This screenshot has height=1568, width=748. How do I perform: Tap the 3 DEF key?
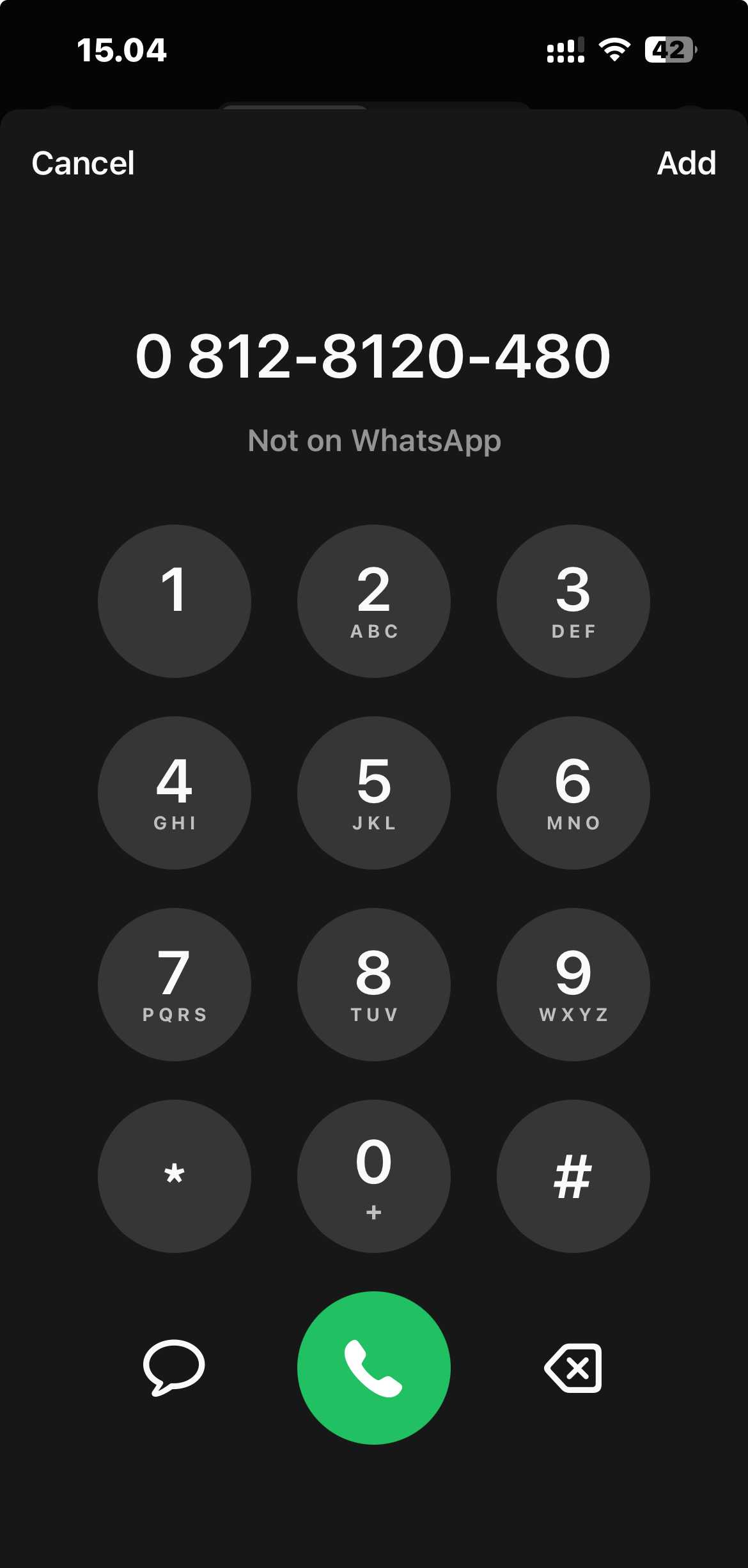point(573,601)
